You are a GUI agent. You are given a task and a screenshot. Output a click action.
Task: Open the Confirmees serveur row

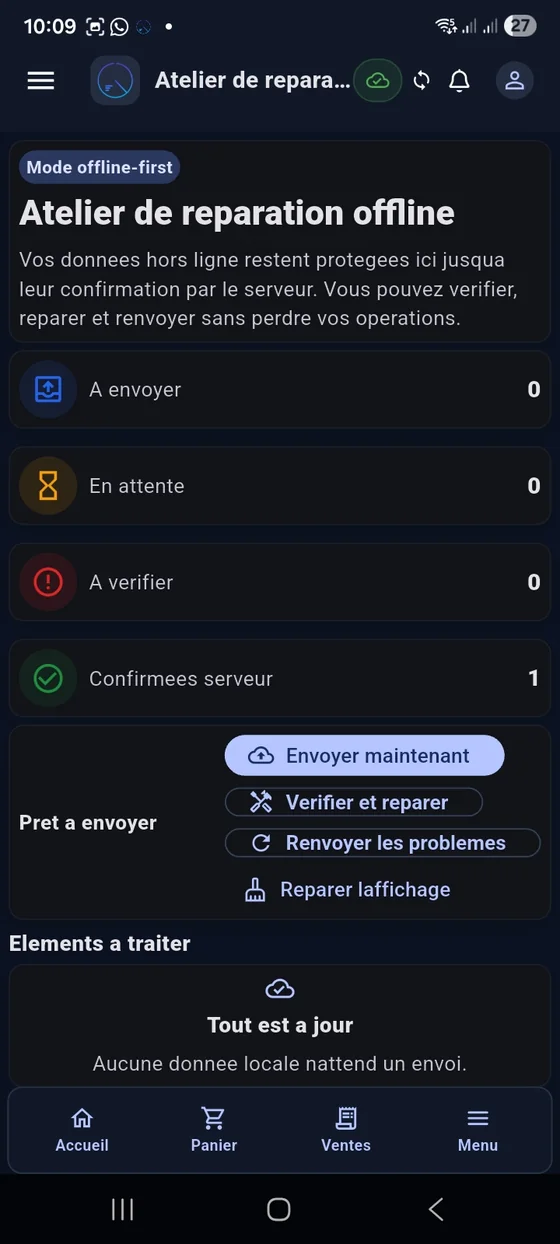tap(280, 678)
